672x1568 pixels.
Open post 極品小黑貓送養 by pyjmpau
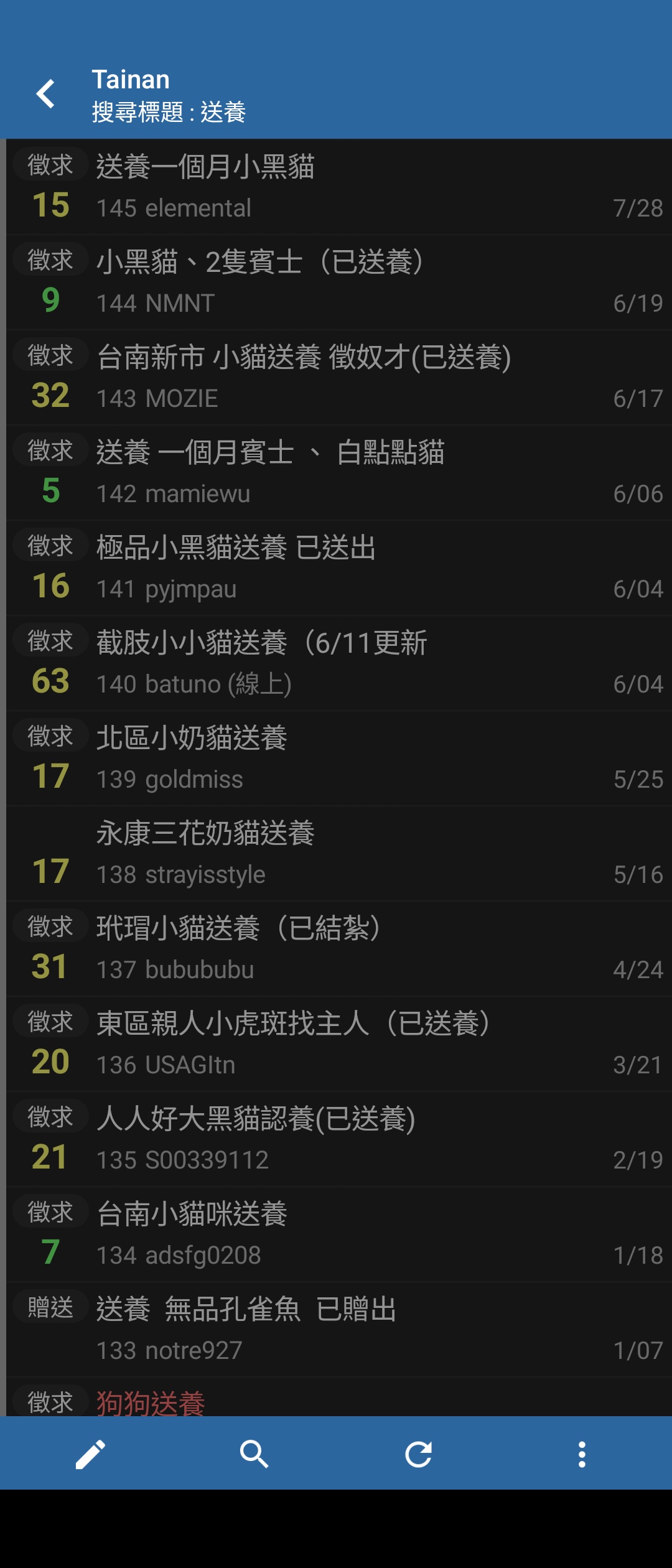[x=336, y=567]
